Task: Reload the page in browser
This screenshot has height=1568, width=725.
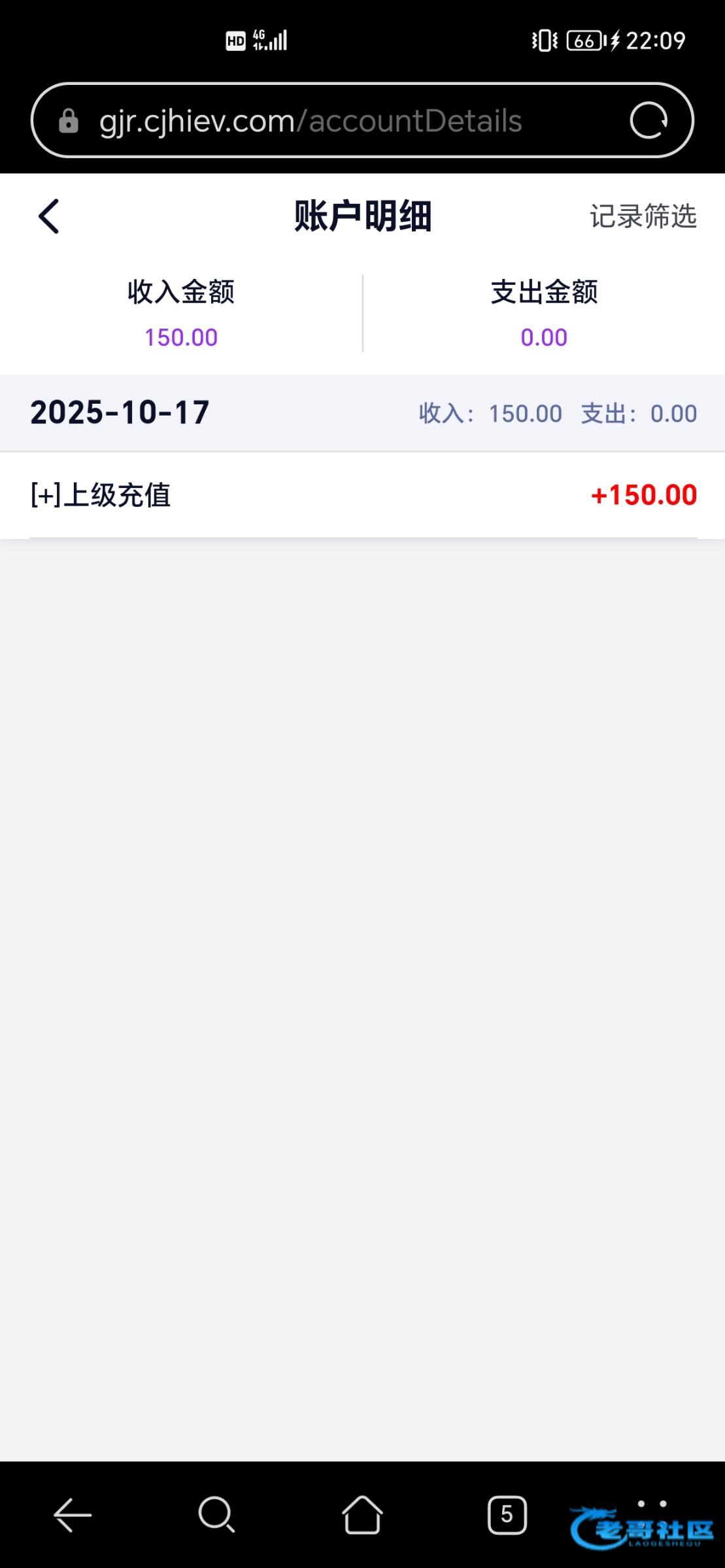Action: [x=648, y=121]
